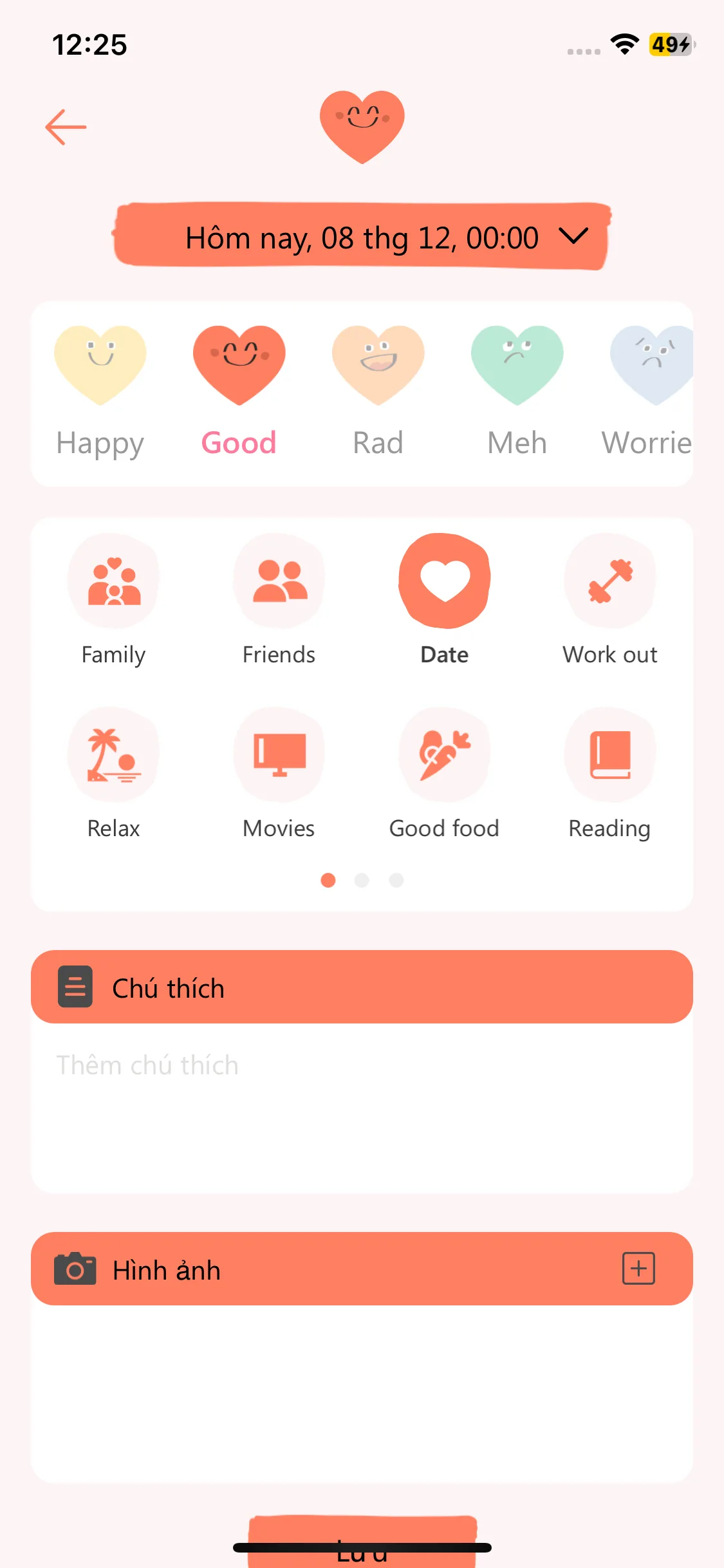Select the Happy mood
The height and width of the screenshot is (1568, 724).
click(100, 366)
